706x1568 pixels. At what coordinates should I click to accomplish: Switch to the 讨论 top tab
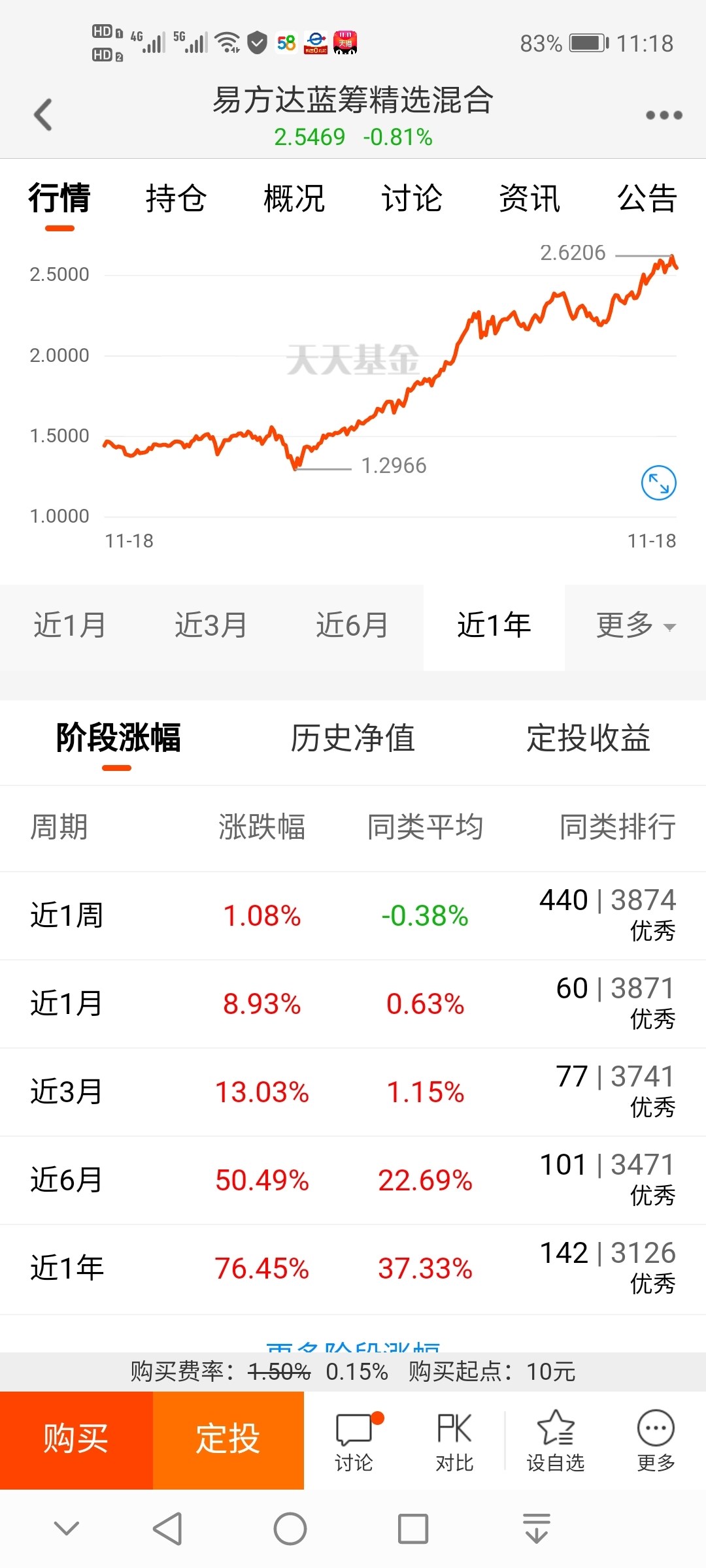click(x=412, y=199)
